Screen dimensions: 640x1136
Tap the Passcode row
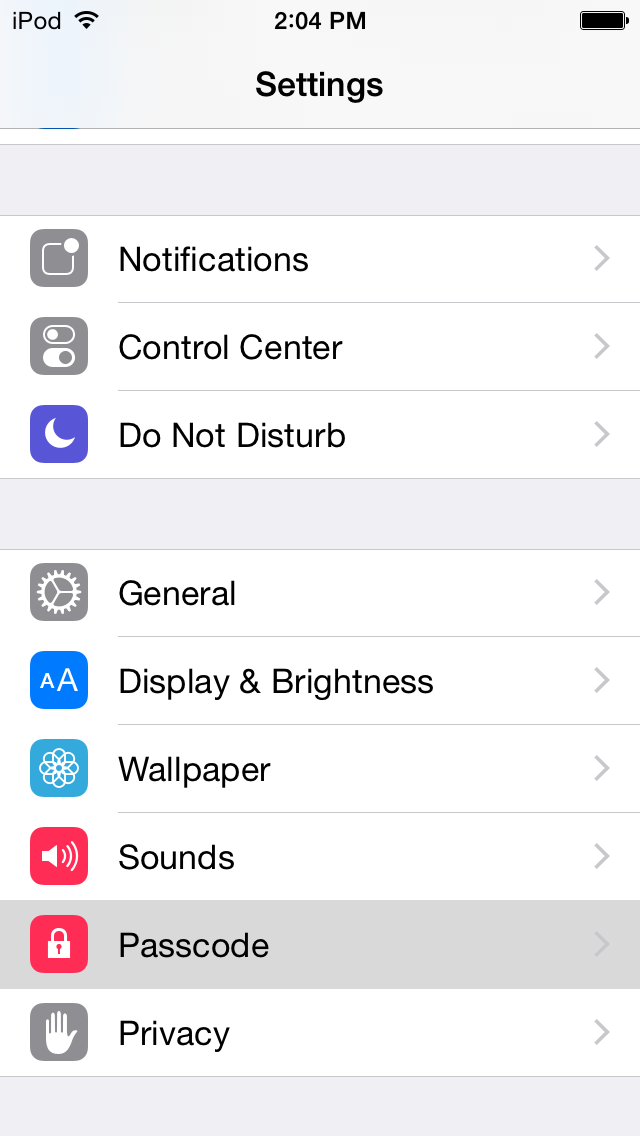320,945
